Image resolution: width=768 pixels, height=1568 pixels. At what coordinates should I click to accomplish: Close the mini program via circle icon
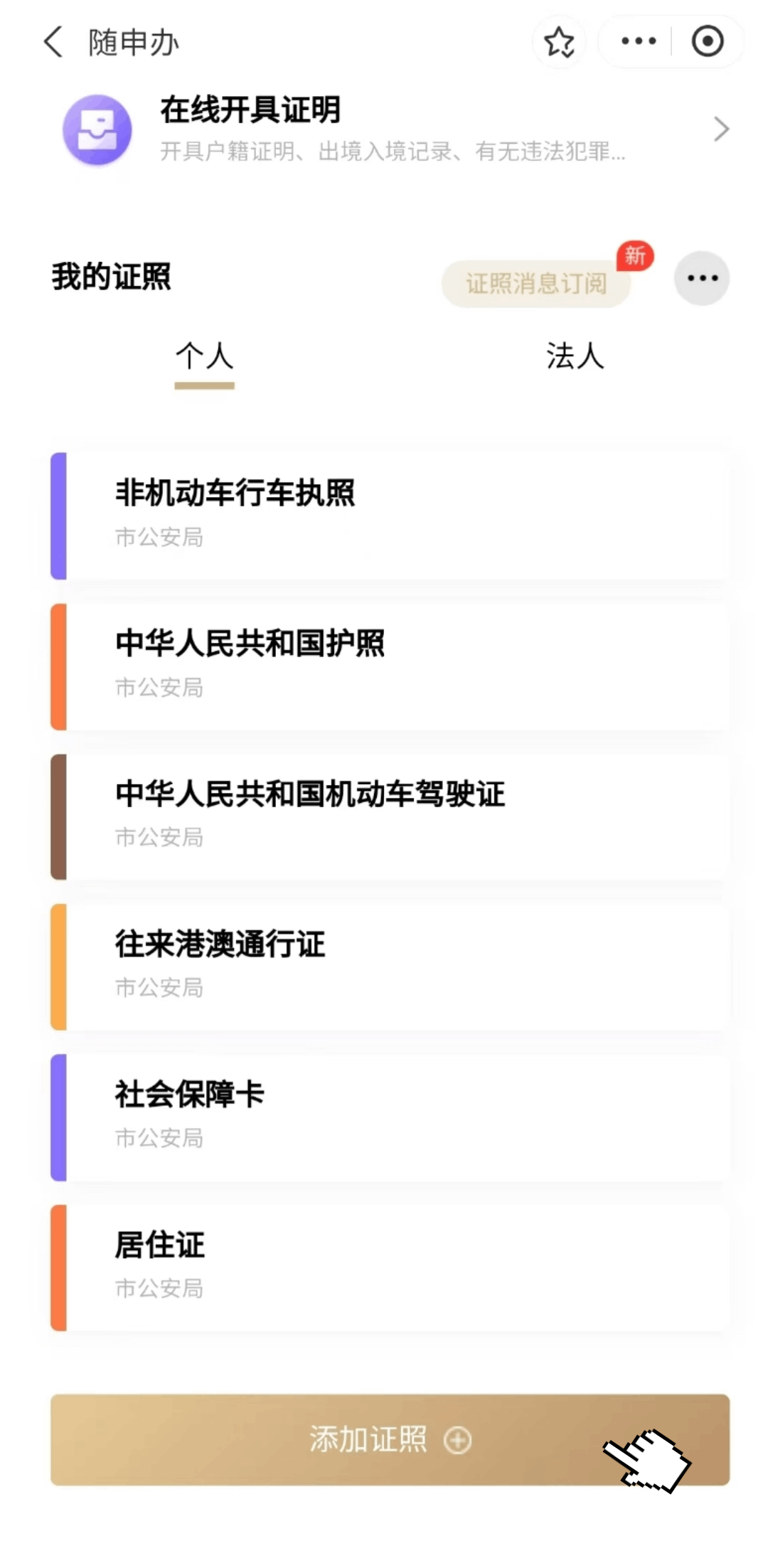(x=708, y=41)
